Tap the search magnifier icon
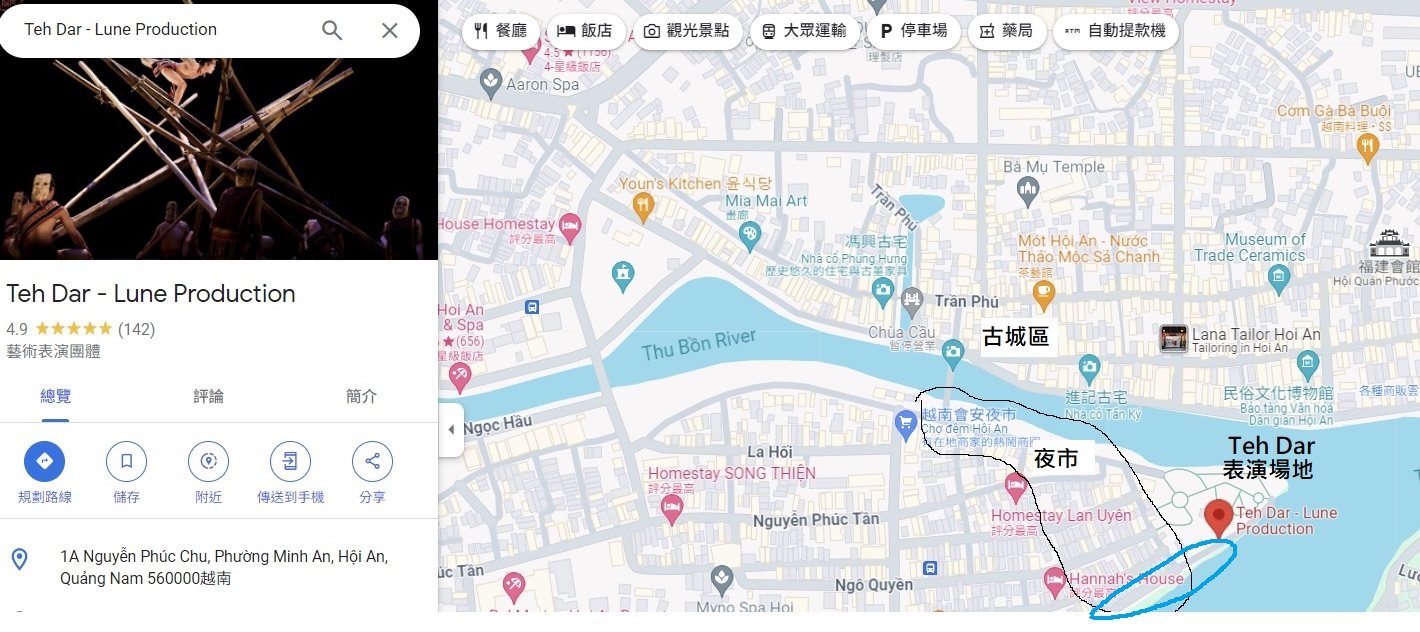Screen dimensions: 1420x632 point(332,30)
